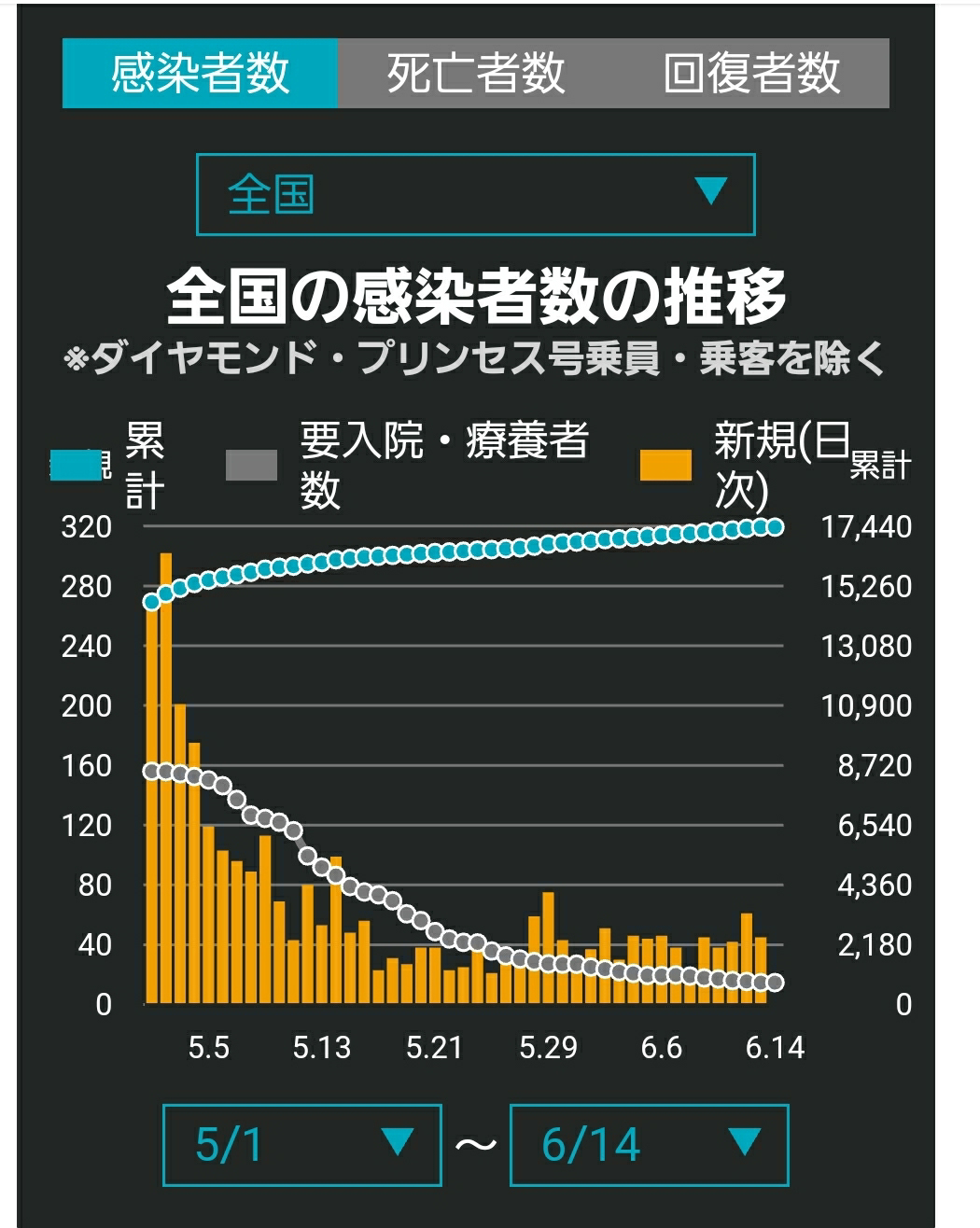Toggle the 新規(日次) legend series
This screenshot has height=1228, width=980.
[744, 465]
